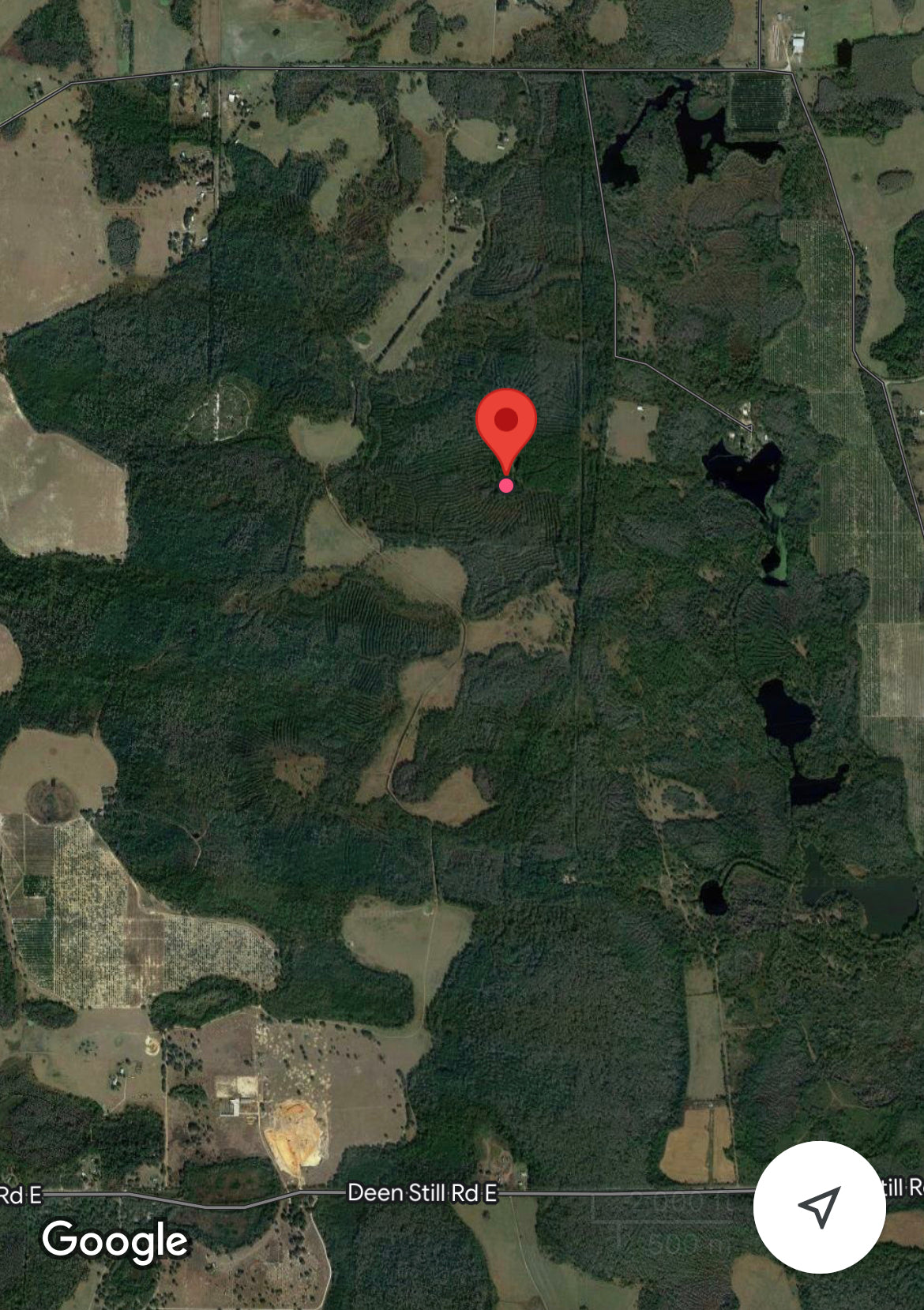Tap the navigation arrow location button
924x1310 pixels.
pyautogui.click(x=819, y=1206)
